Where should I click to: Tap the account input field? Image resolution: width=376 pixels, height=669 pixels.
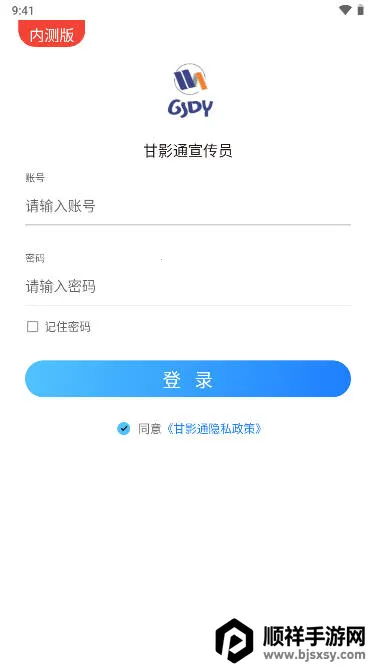(x=188, y=207)
